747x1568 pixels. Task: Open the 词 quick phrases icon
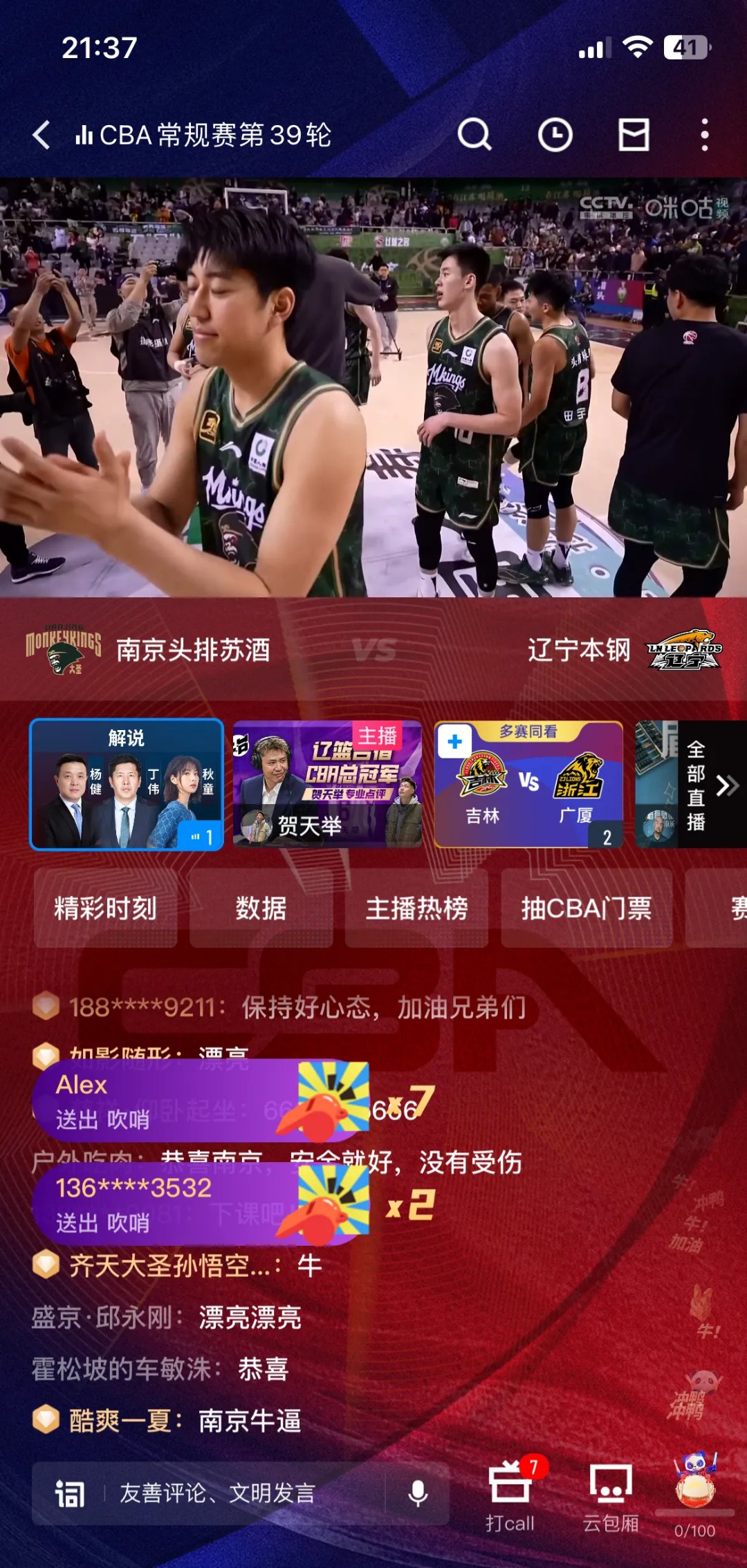click(70, 1493)
